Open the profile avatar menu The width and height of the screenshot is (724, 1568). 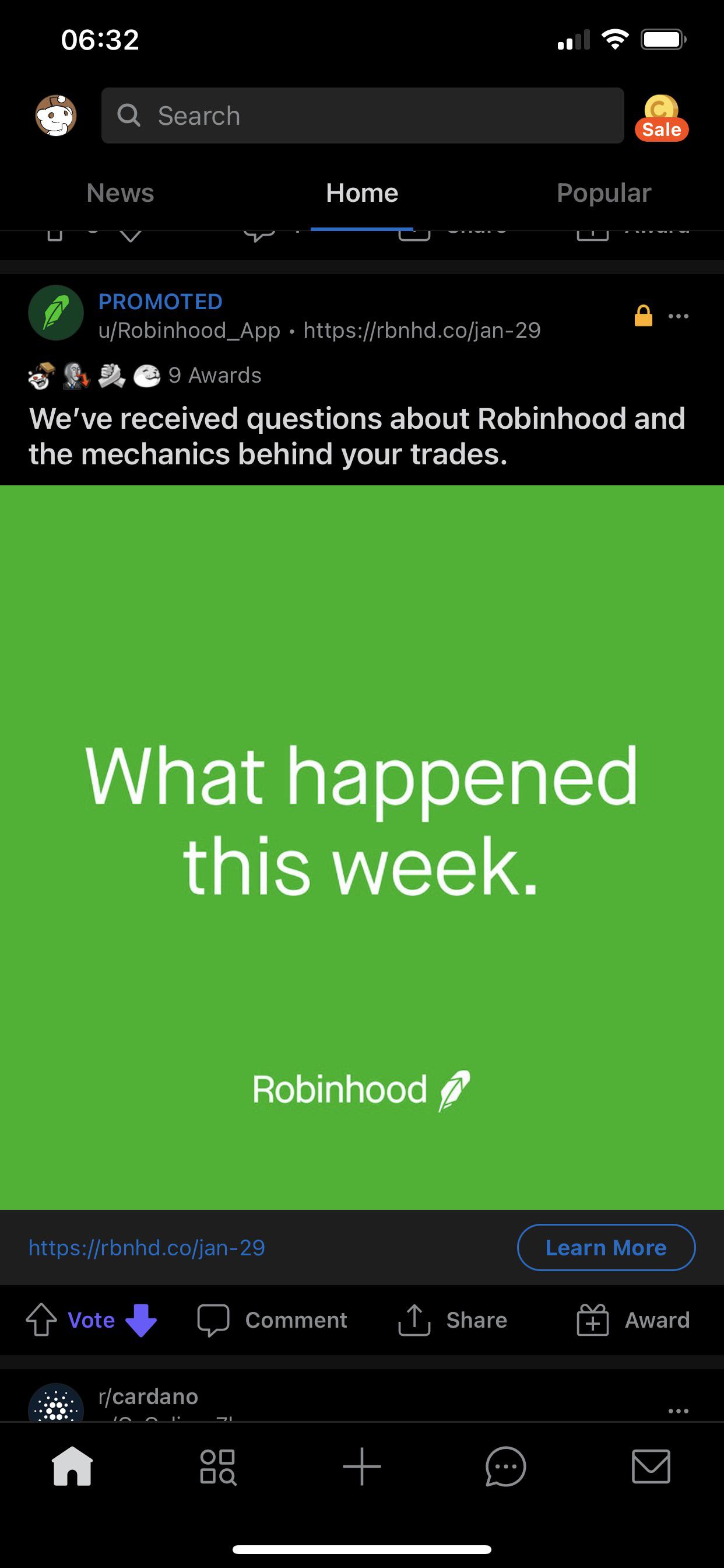55,115
